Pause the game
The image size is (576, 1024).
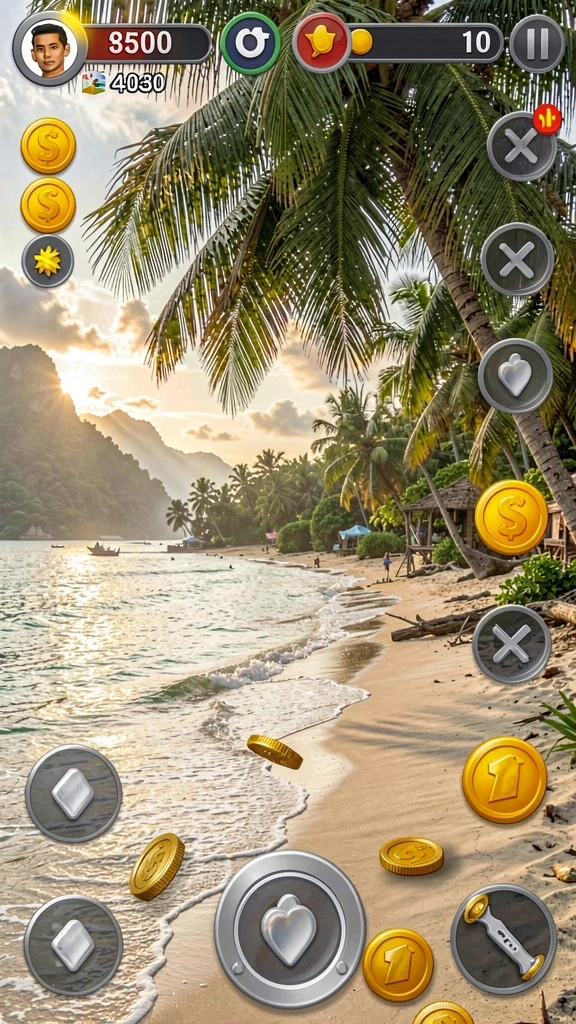pyautogui.click(x=537, y=43)
